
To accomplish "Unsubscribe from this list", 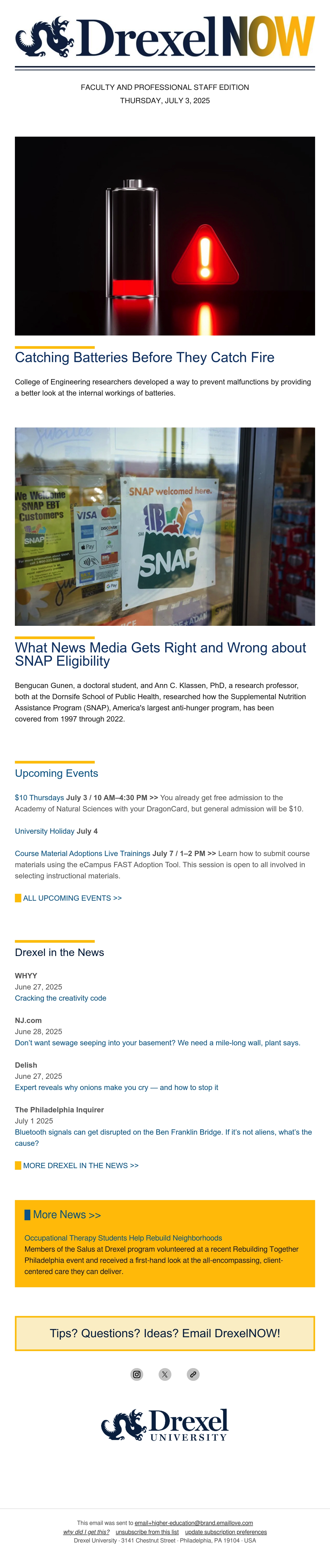I will pos(147,1532).
